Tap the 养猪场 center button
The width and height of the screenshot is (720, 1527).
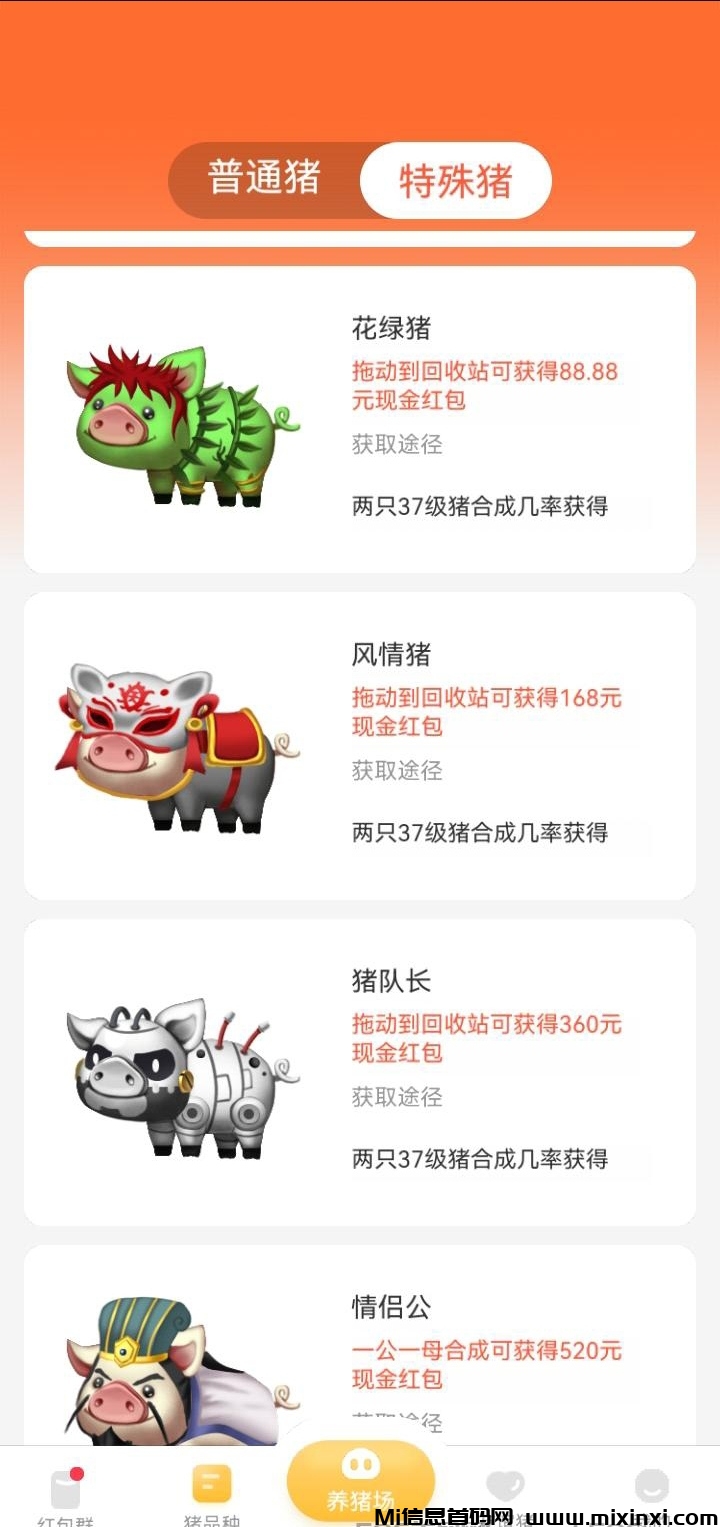(360, 1480)
